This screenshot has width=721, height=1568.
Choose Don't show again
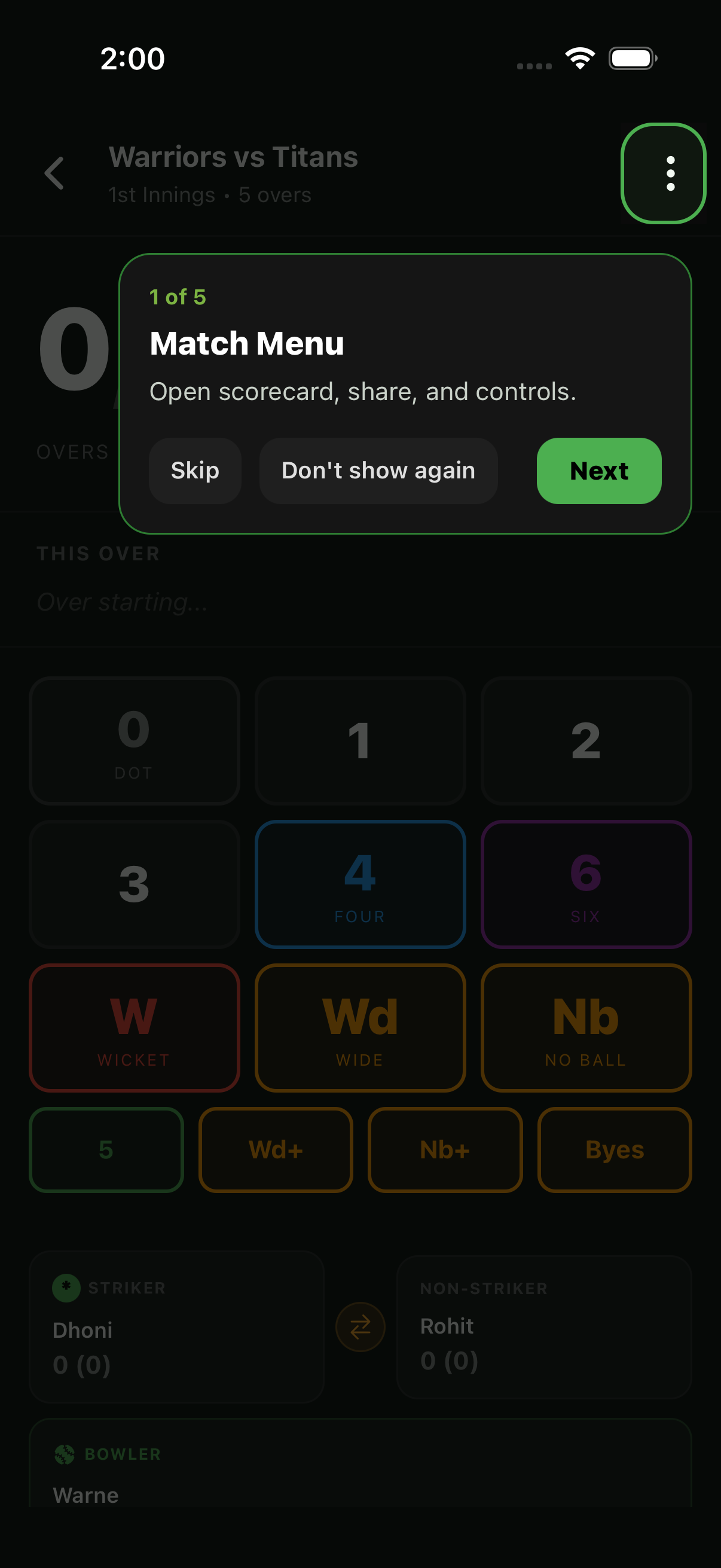point(378,471)
